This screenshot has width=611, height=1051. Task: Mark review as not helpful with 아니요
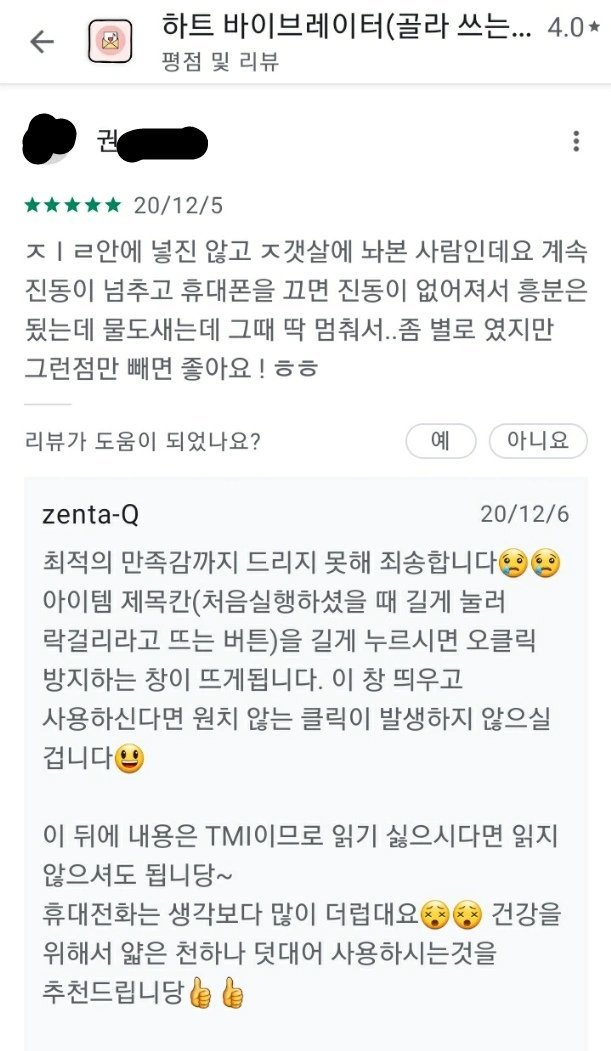point(537,440)
